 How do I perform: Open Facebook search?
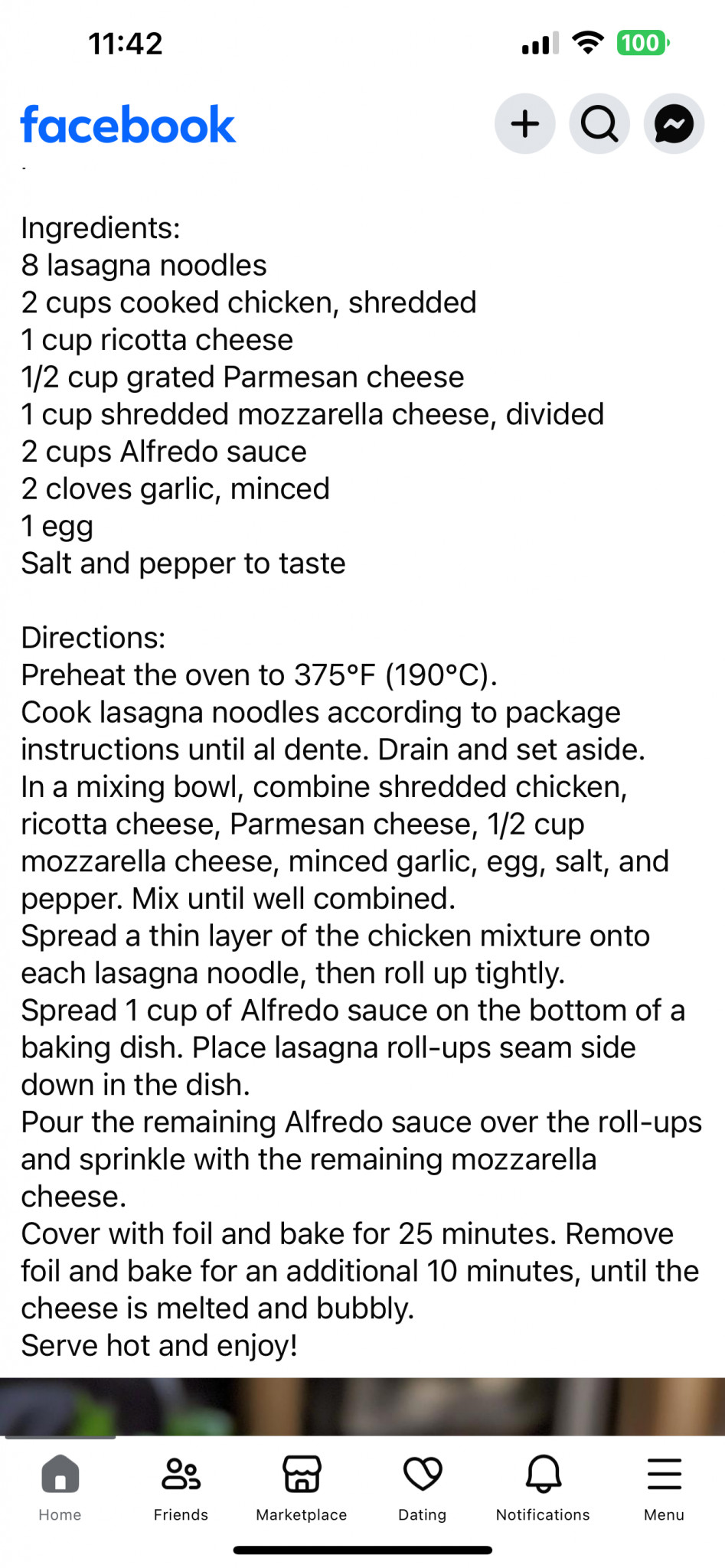coord(599,124)
